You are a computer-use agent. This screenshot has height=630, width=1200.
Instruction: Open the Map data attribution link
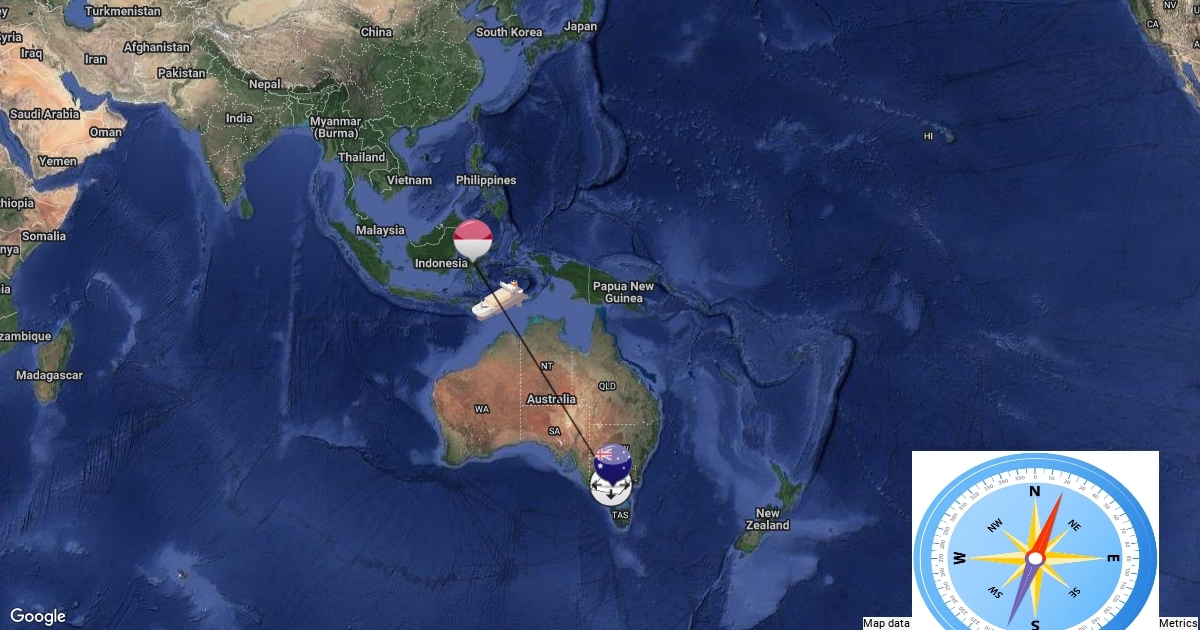[x=886, y=623]
